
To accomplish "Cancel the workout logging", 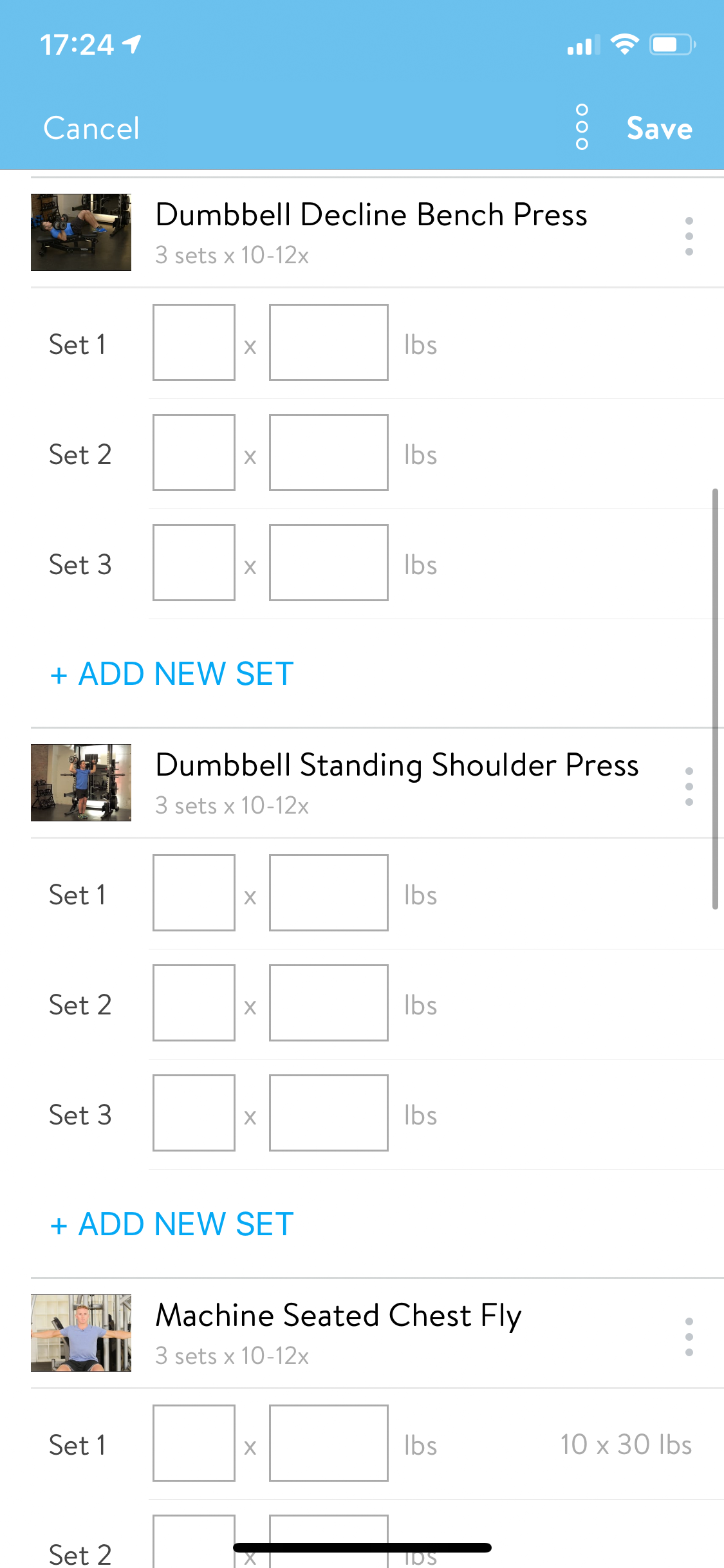I will coord(91,128).
